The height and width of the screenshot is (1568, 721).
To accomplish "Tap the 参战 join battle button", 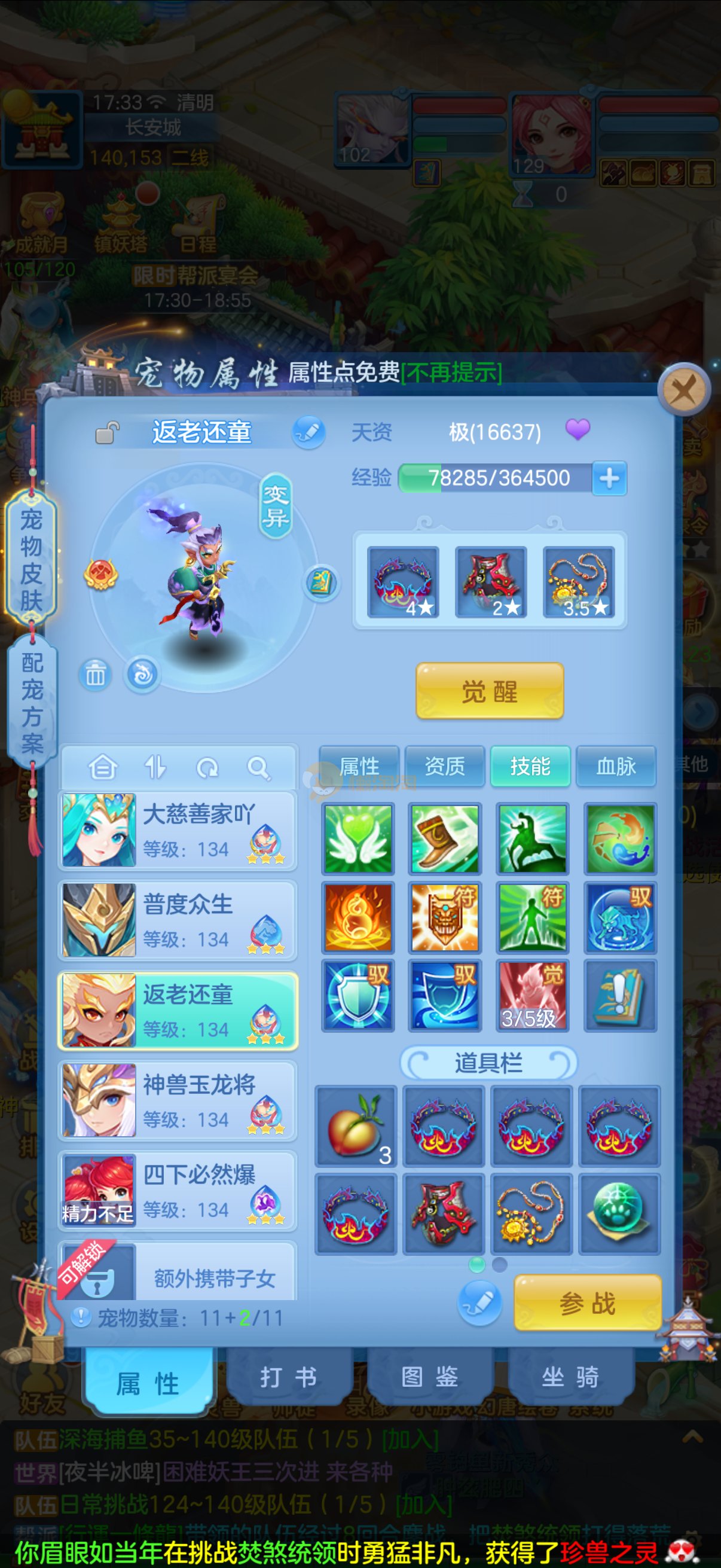I will tap(587, 1303).
